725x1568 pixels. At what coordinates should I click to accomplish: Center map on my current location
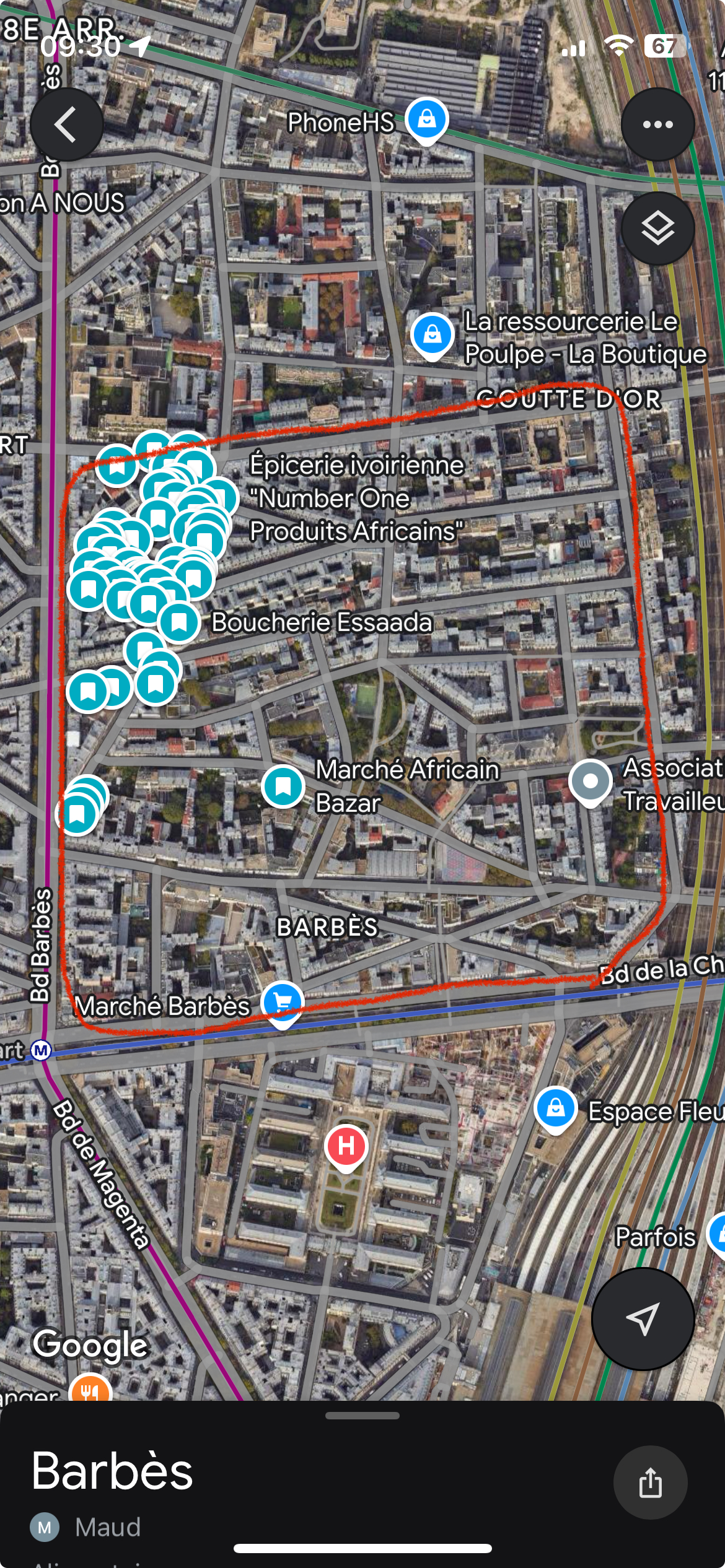pyautogui.click(x=642, y=1318)
